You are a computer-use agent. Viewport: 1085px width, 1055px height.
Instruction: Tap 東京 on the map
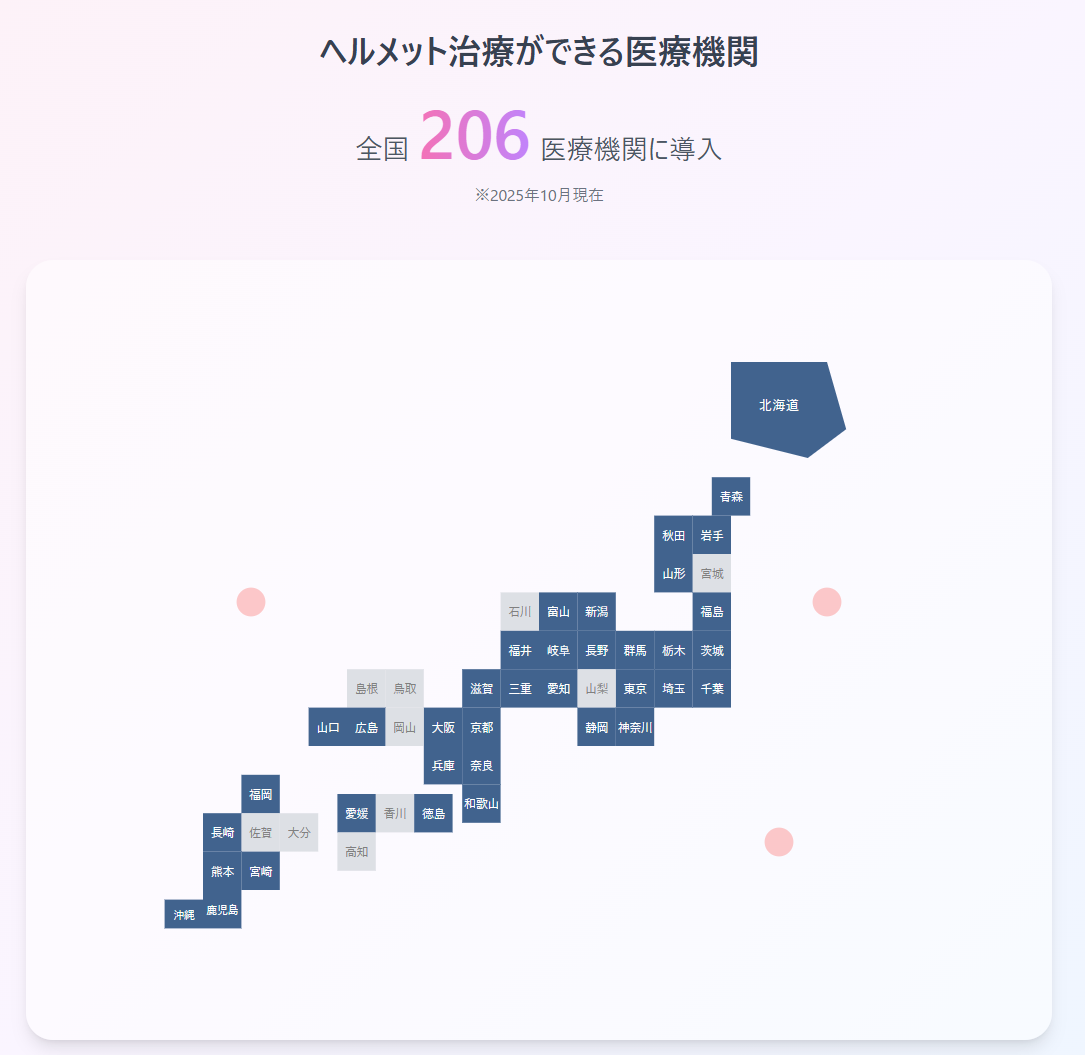pyautogui.click(x=635, y=689)
